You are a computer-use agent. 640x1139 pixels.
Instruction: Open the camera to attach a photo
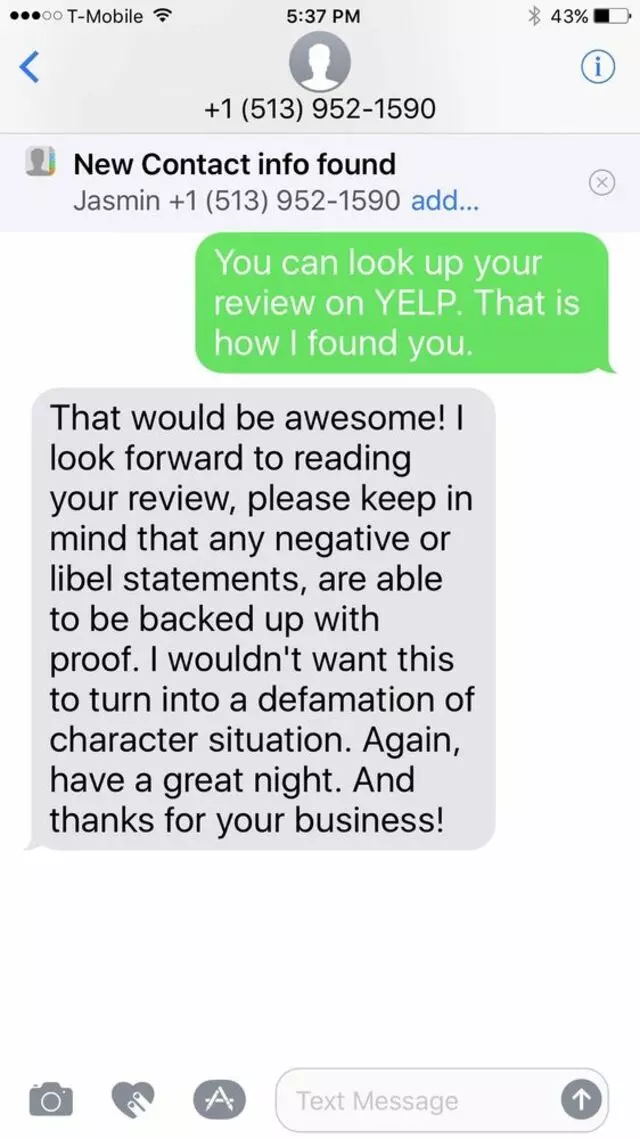51,1101
